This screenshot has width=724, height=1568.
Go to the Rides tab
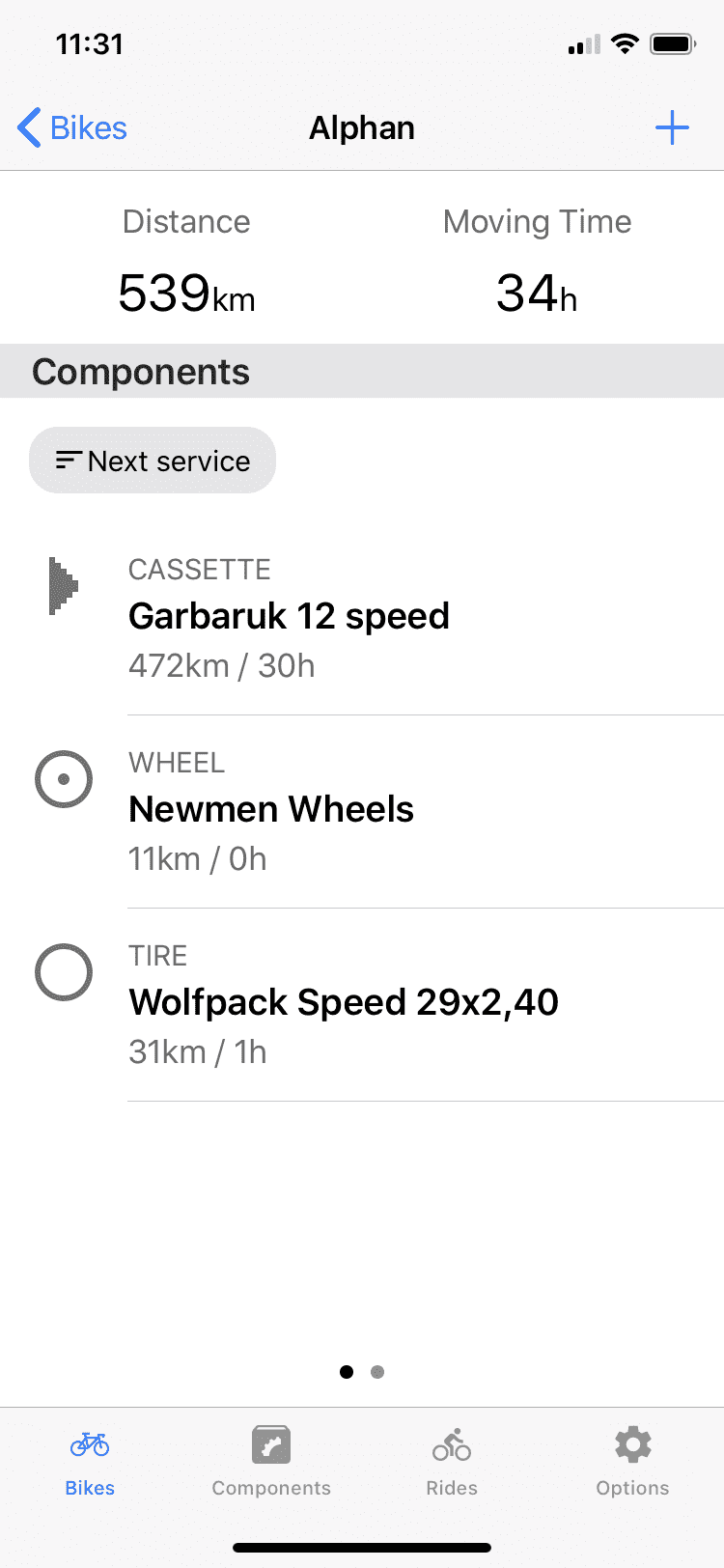coord(452,1462)
